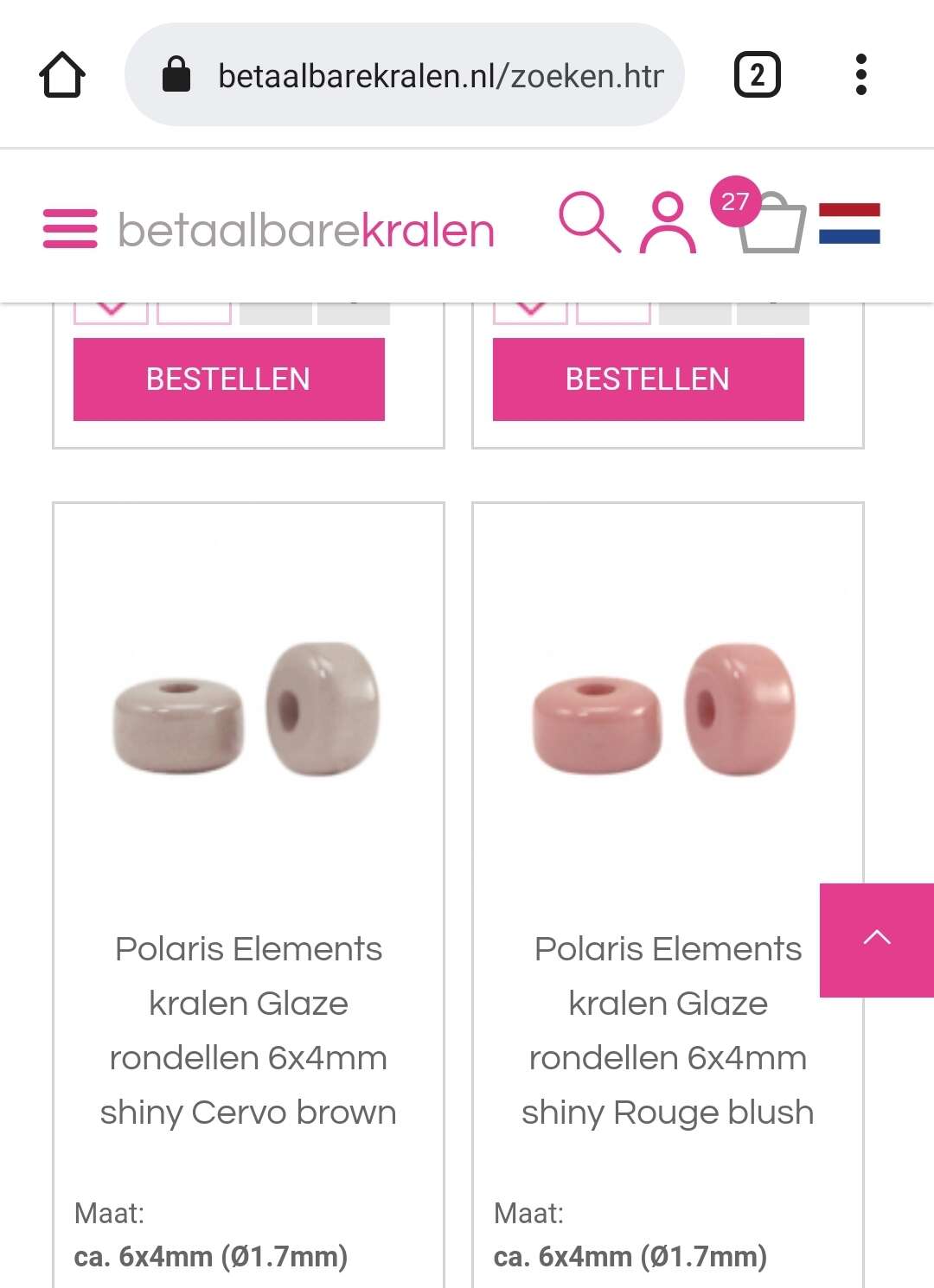Go to the browser home page
Viewport: 934px width, 1288px height.
coord(62,75)
